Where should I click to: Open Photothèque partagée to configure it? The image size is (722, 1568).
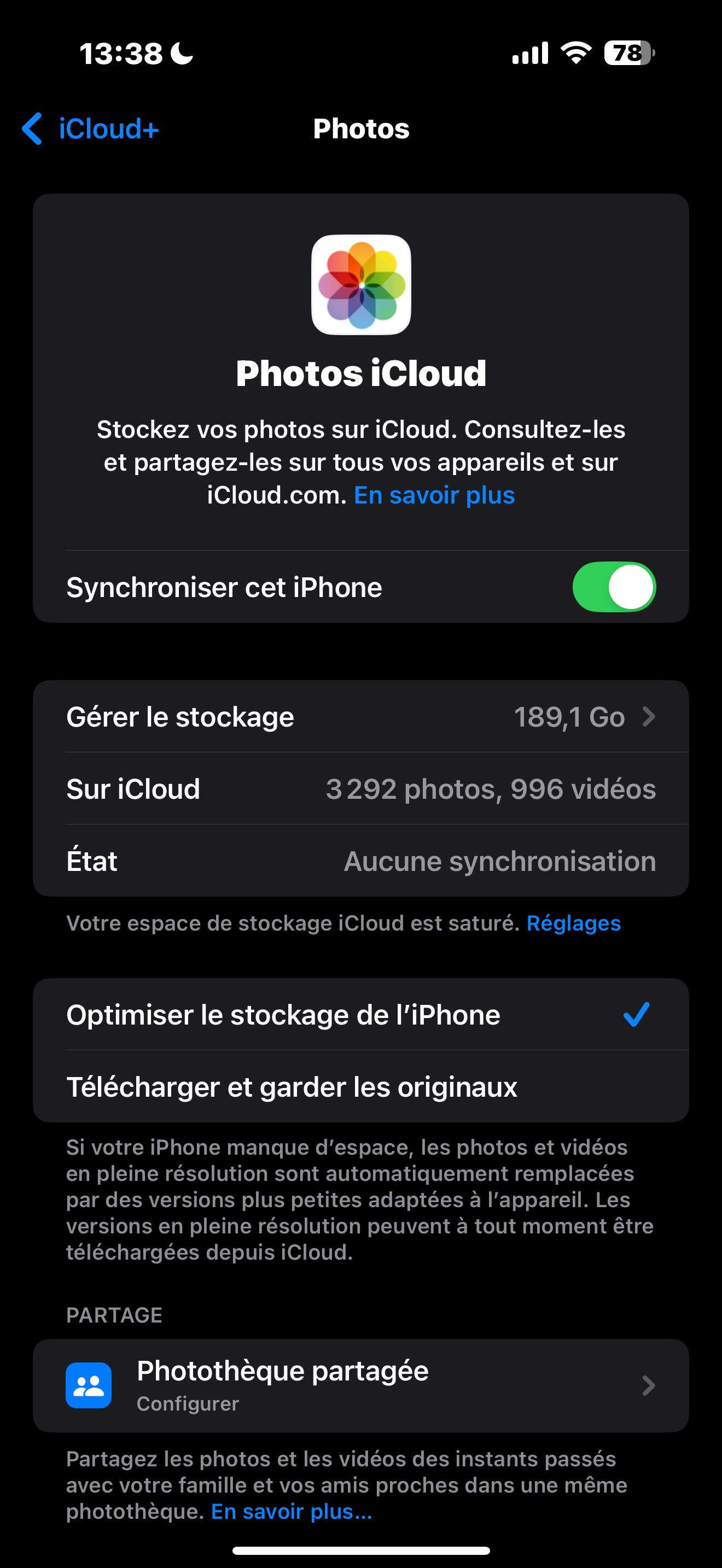(361, 1385)
